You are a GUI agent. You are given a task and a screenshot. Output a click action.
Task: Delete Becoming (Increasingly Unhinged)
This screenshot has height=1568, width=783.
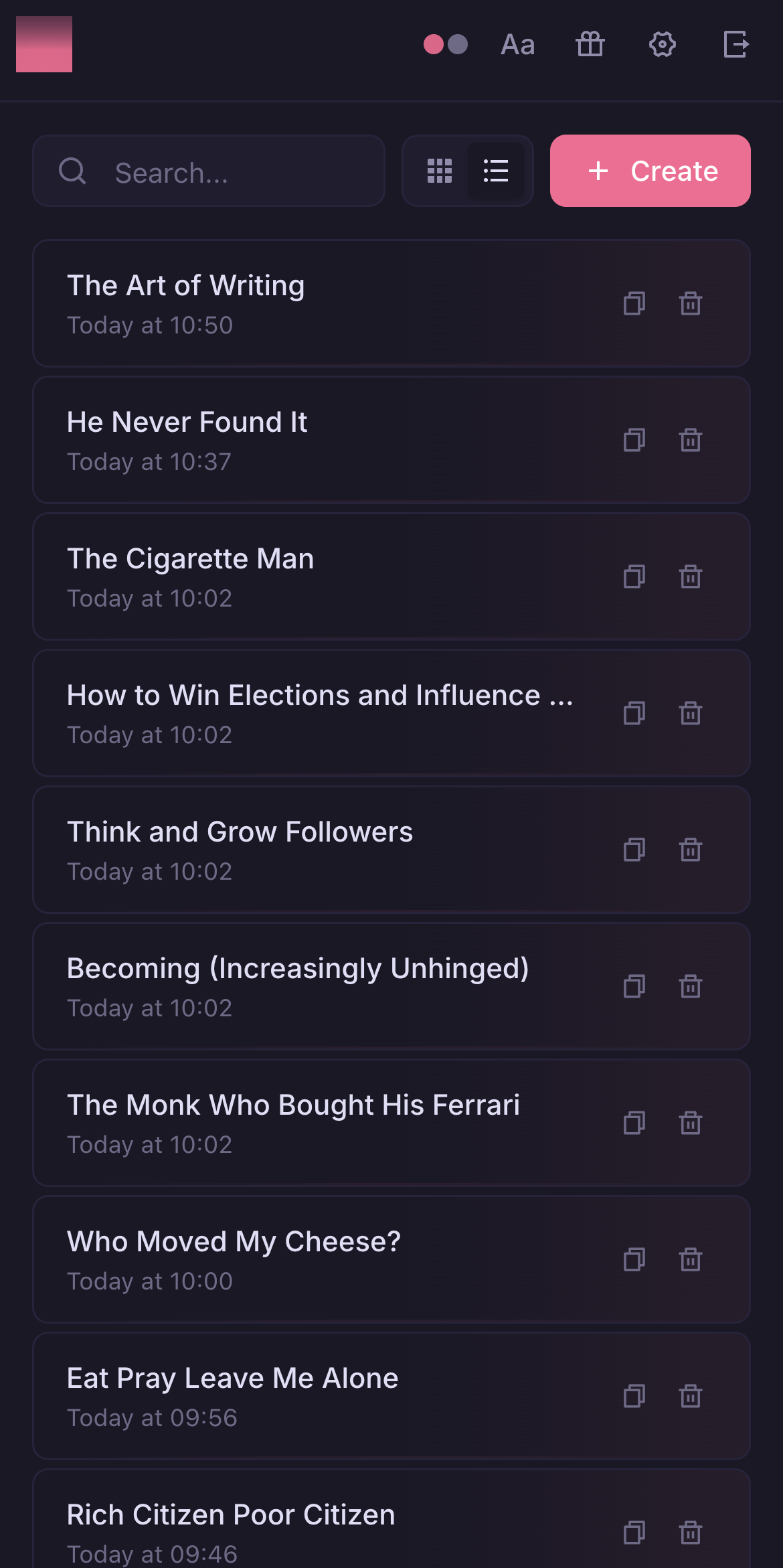(x=691, y=986)
